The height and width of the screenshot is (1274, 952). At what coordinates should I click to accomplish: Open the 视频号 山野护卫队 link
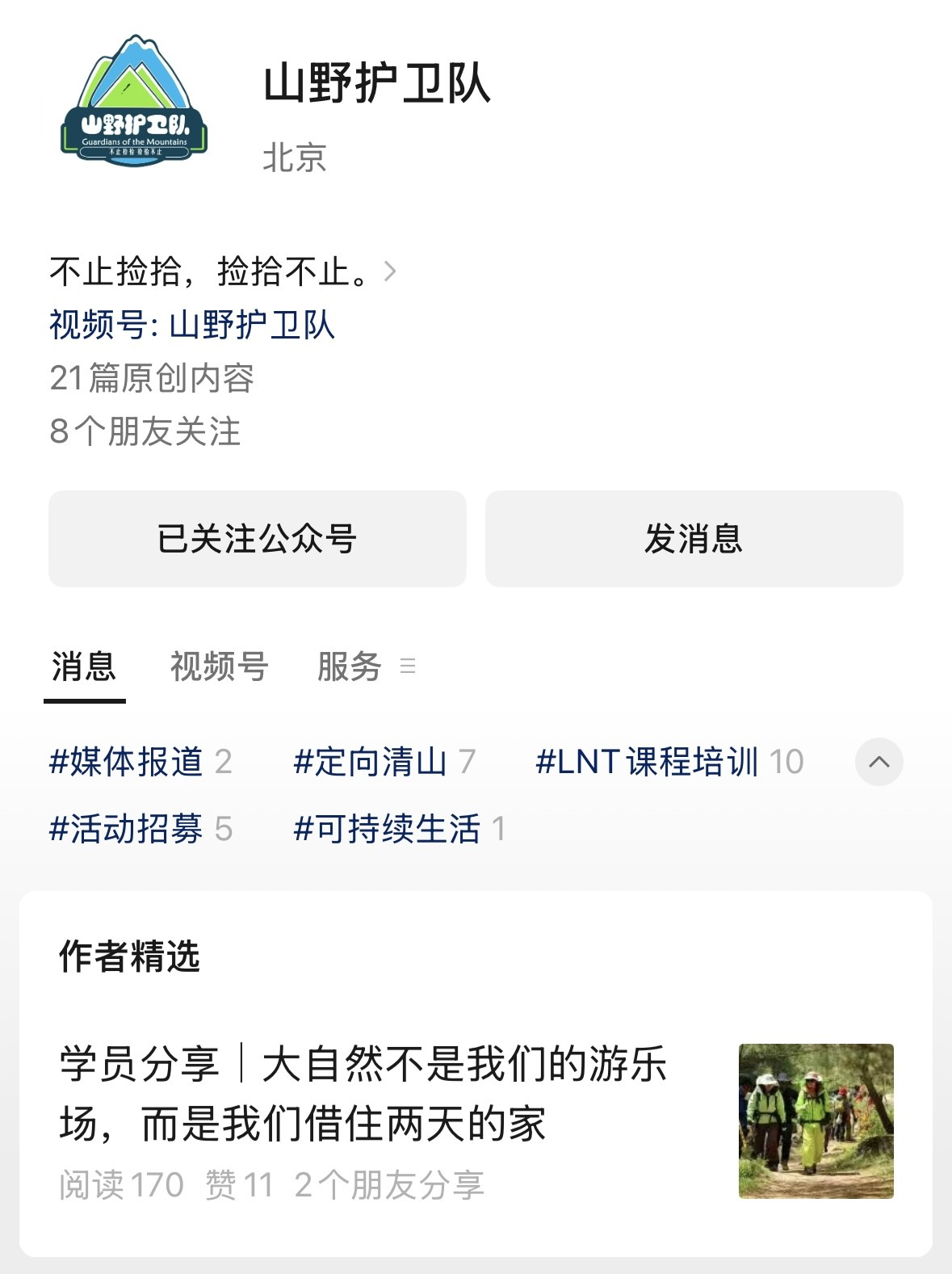point(192,325)
